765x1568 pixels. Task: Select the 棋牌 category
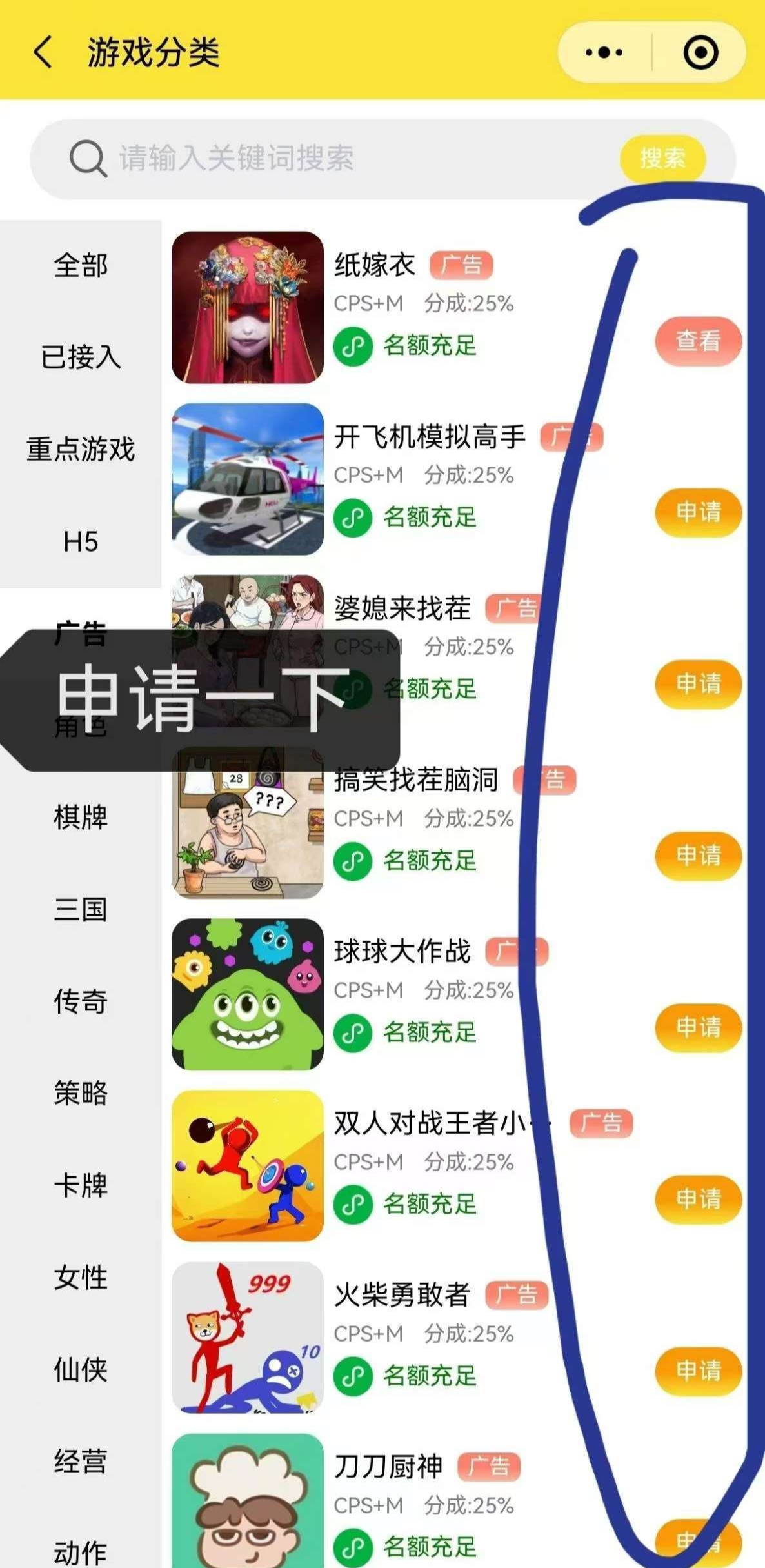(x=81, y=817)
